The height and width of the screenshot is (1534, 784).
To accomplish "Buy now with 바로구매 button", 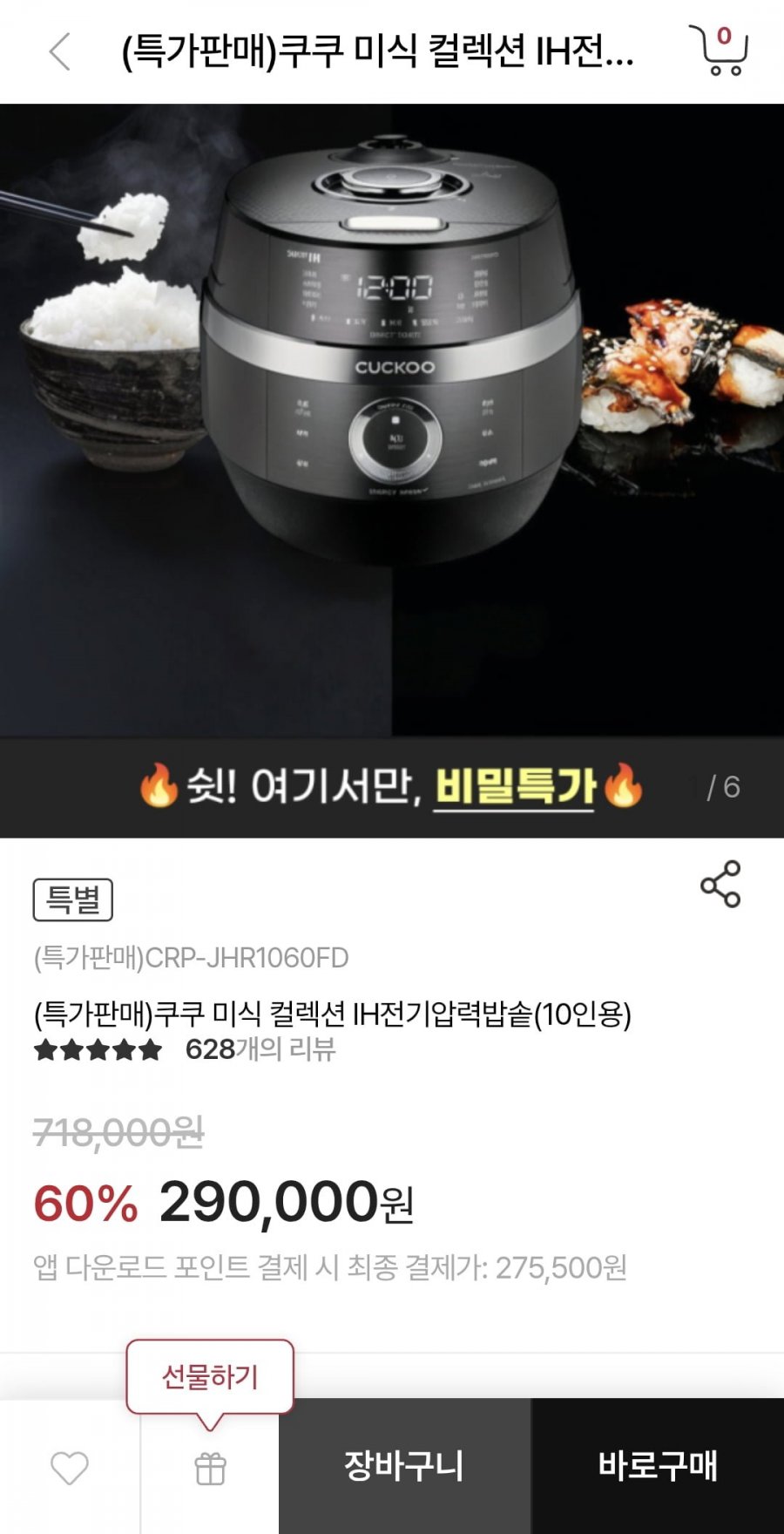I will tap(658, 1466).
